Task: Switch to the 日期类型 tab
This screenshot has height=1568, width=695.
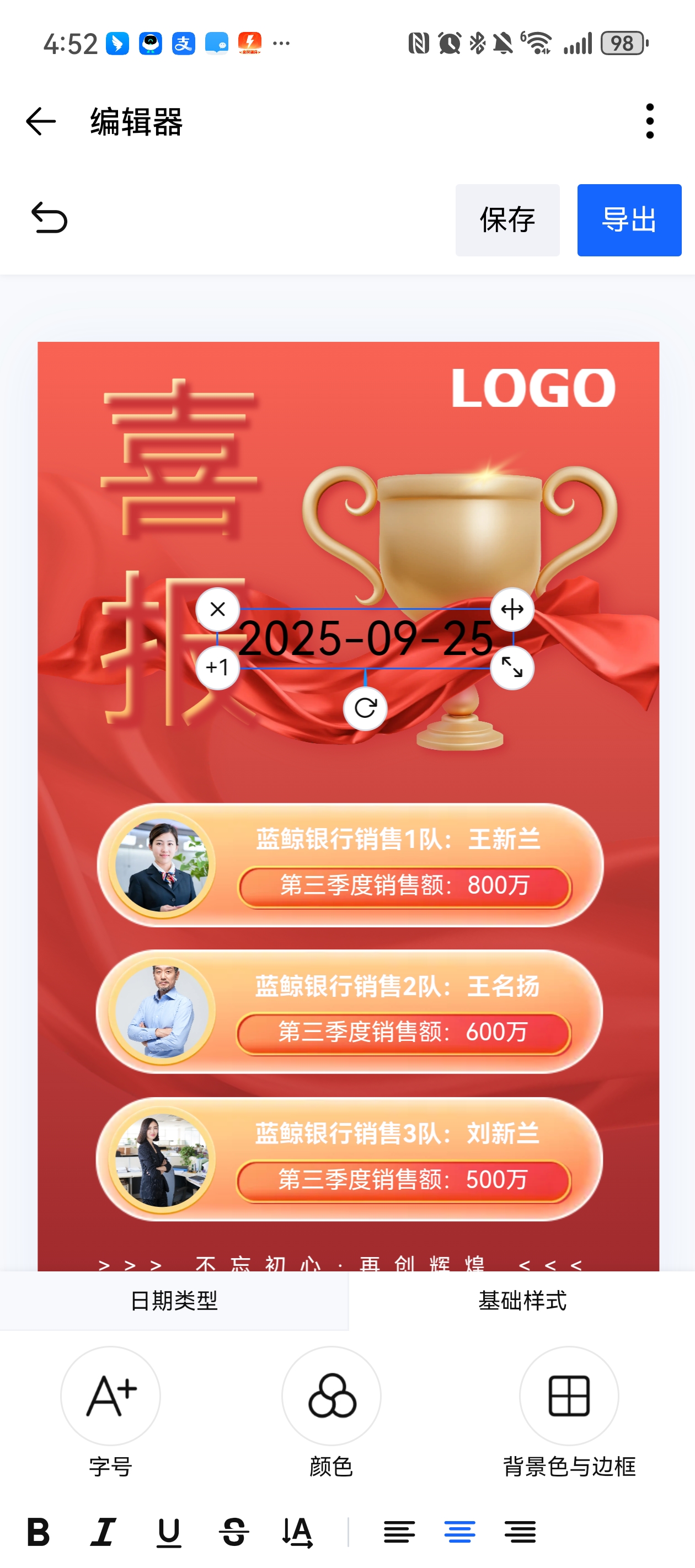Action: point(174,1301)
